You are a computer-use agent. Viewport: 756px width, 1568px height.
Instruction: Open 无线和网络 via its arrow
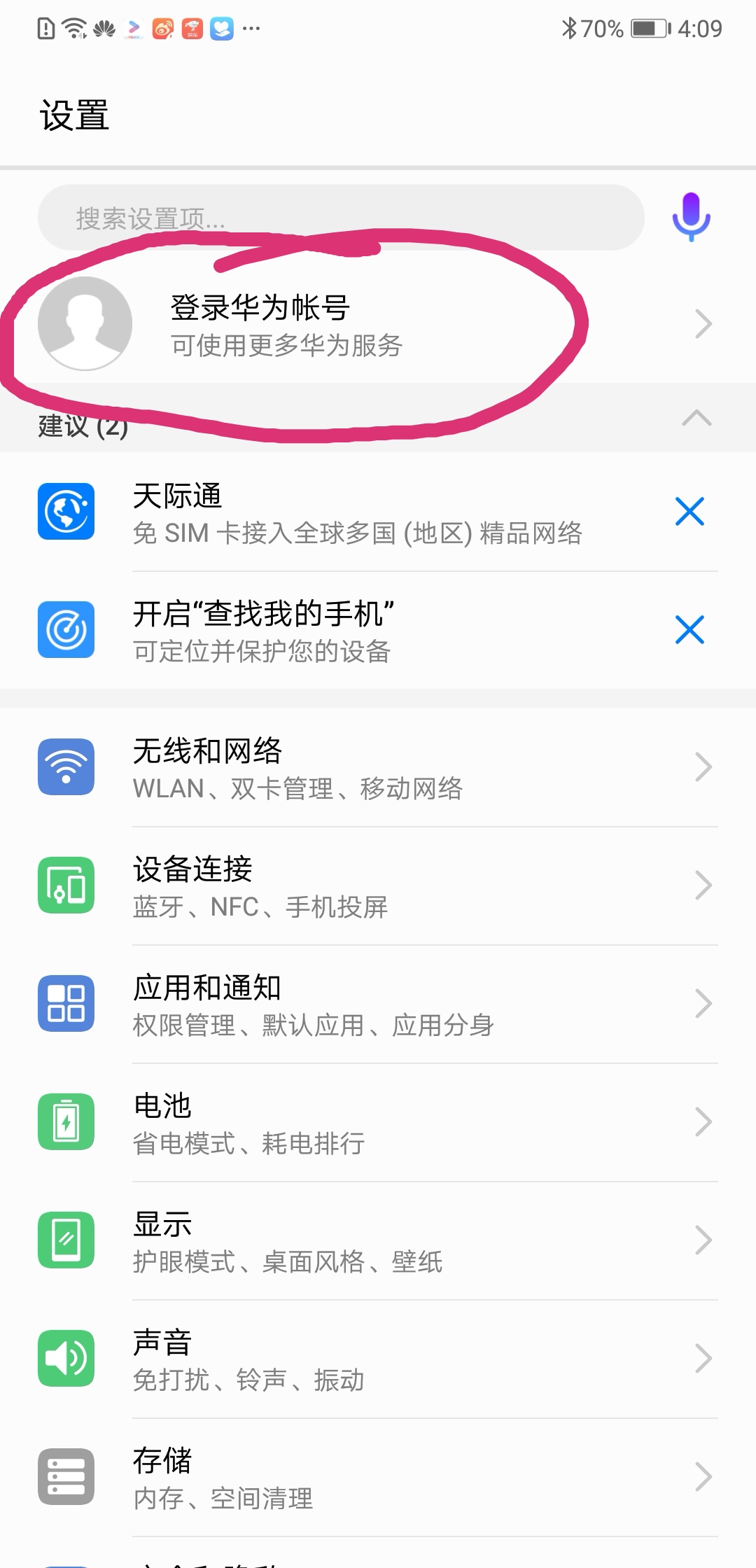click(x=702, y=766)
